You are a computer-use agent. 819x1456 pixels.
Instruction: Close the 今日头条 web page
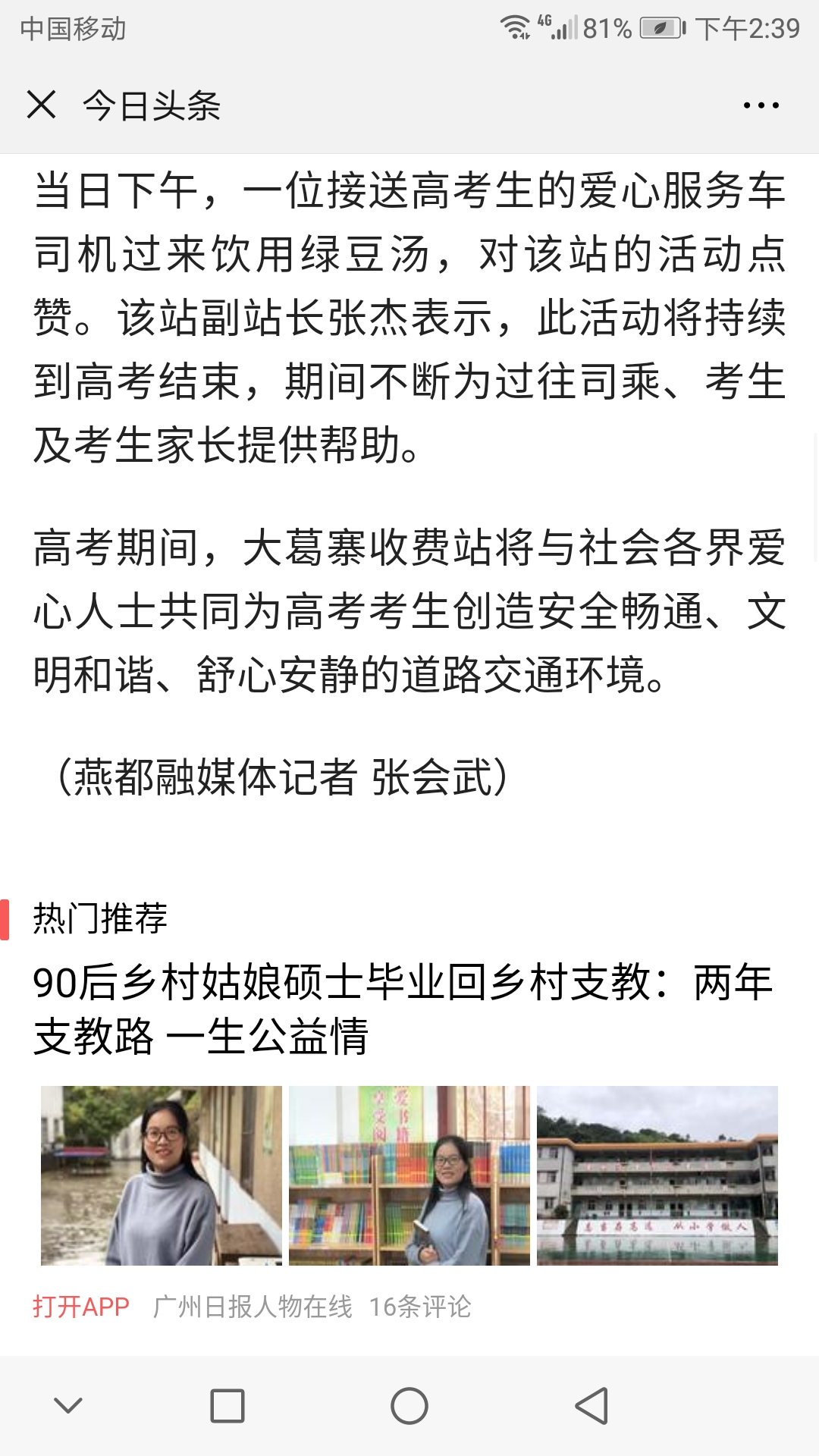click(x=41, y=105)
